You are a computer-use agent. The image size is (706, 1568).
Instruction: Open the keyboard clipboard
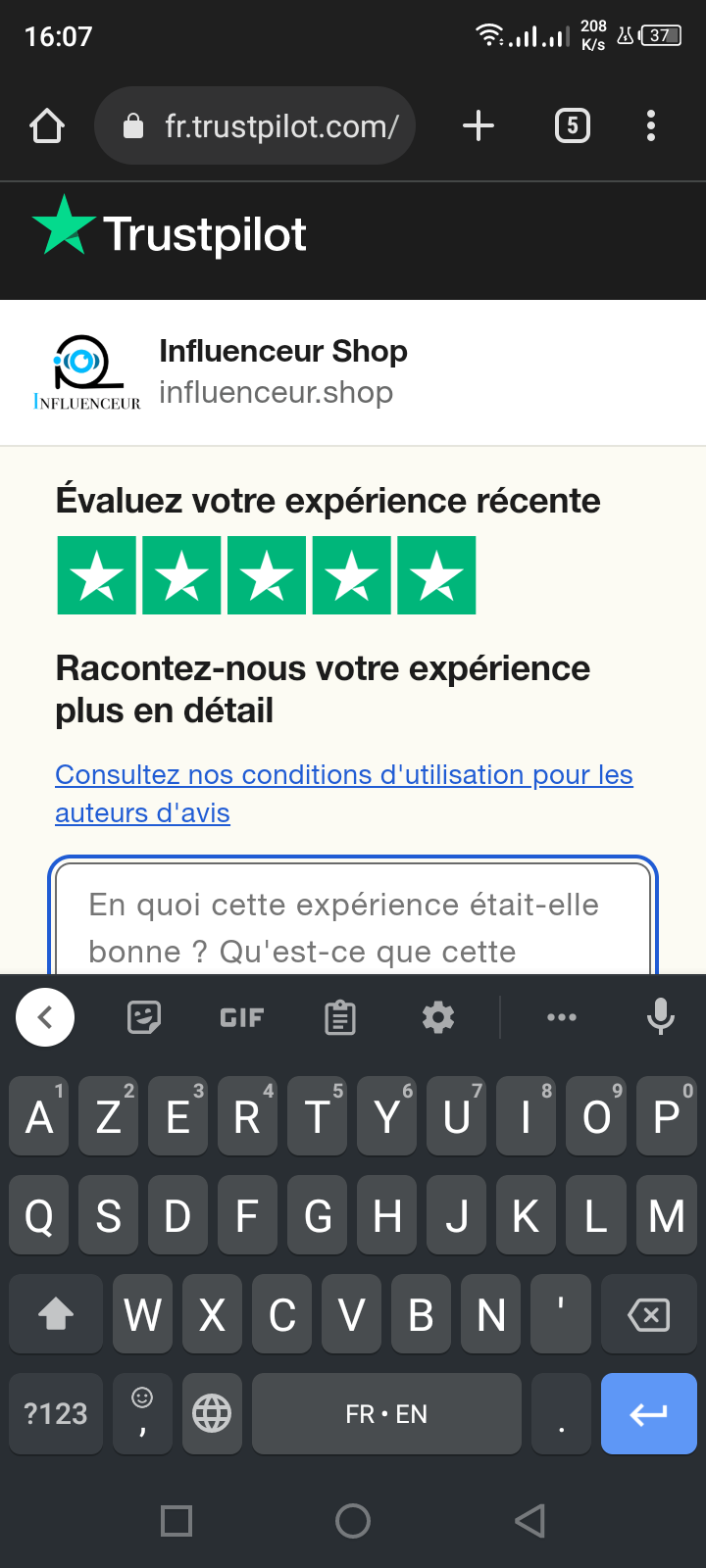click(340, 1017)
